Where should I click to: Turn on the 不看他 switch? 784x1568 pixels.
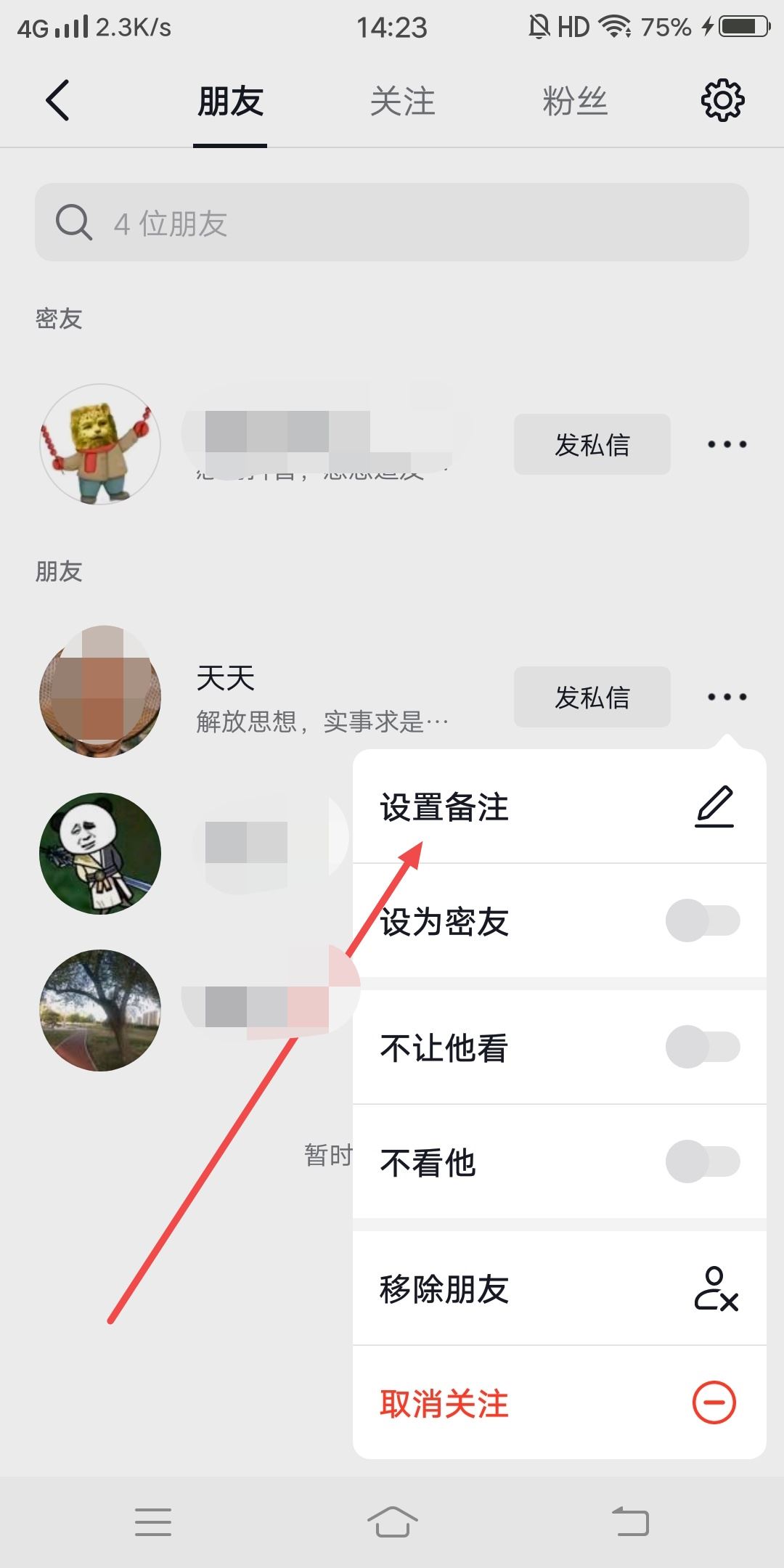702,1161
